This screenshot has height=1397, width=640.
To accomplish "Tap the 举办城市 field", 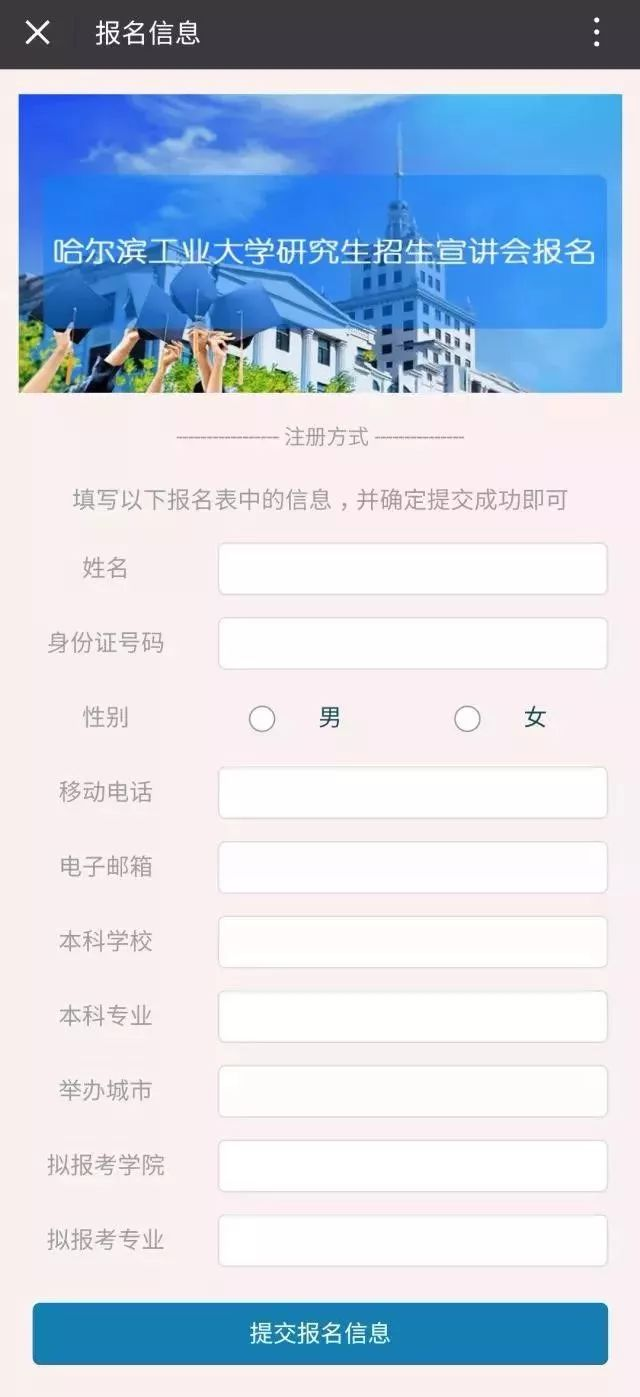I will (x=413, y=1091).
